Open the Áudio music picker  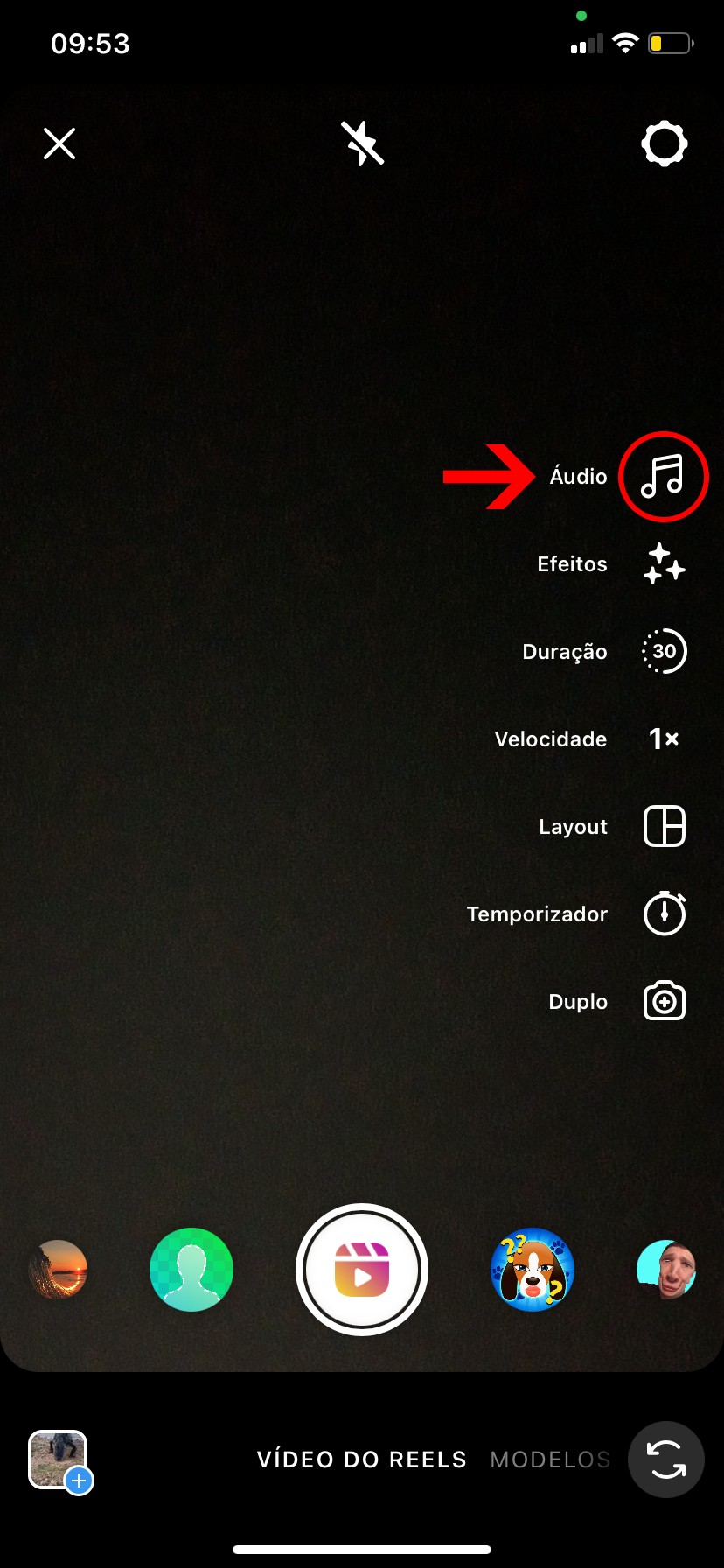(x=663, y=476)
